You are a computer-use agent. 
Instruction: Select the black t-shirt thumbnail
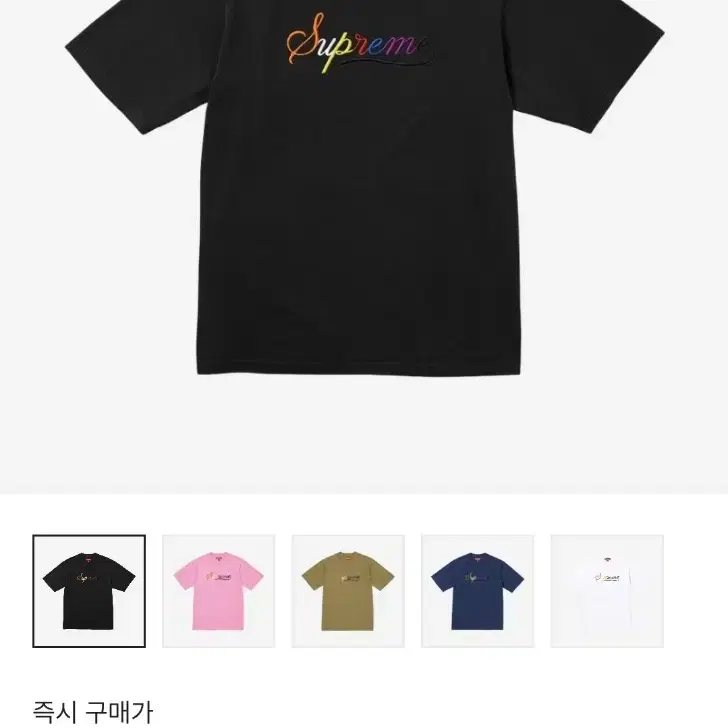click(x=89, y=591)
